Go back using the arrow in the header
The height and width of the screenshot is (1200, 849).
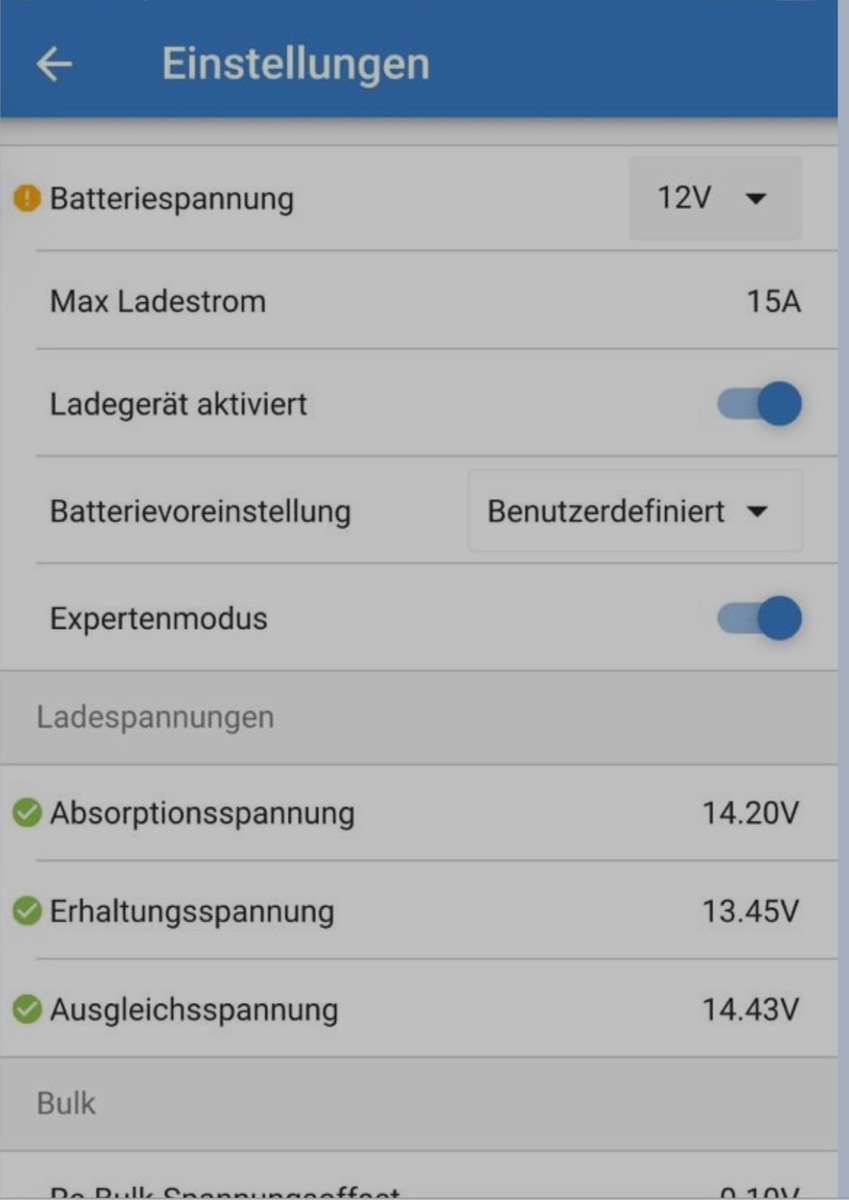pos(54,64)
